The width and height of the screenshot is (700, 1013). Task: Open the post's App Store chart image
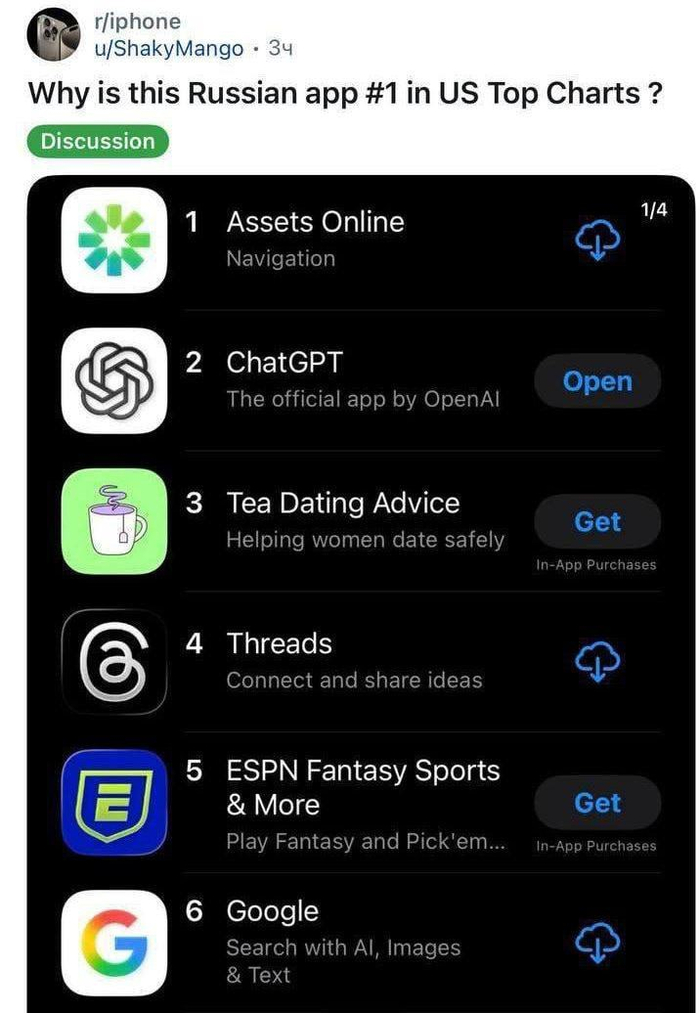360,590
